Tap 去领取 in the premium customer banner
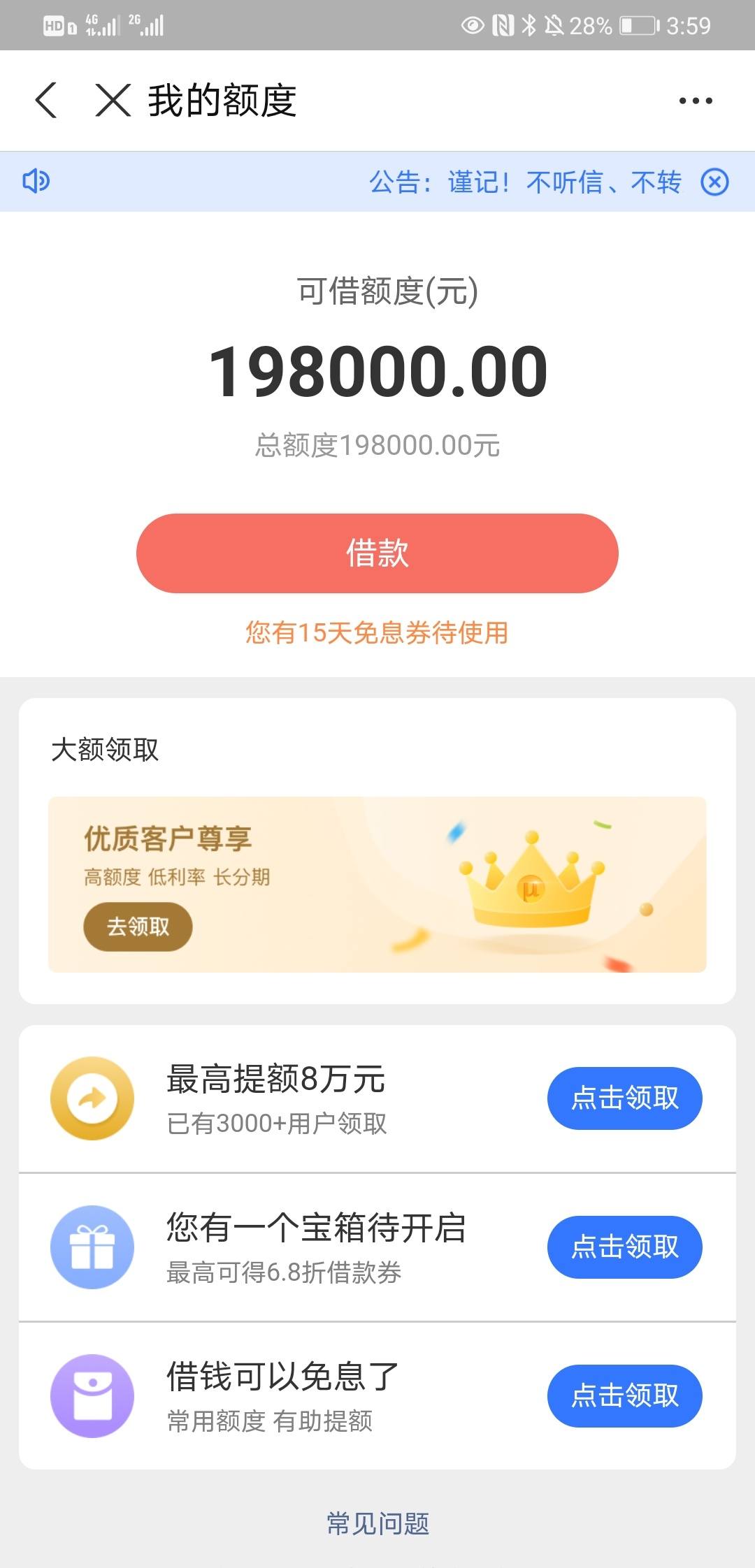 click(x=137, y=926)
